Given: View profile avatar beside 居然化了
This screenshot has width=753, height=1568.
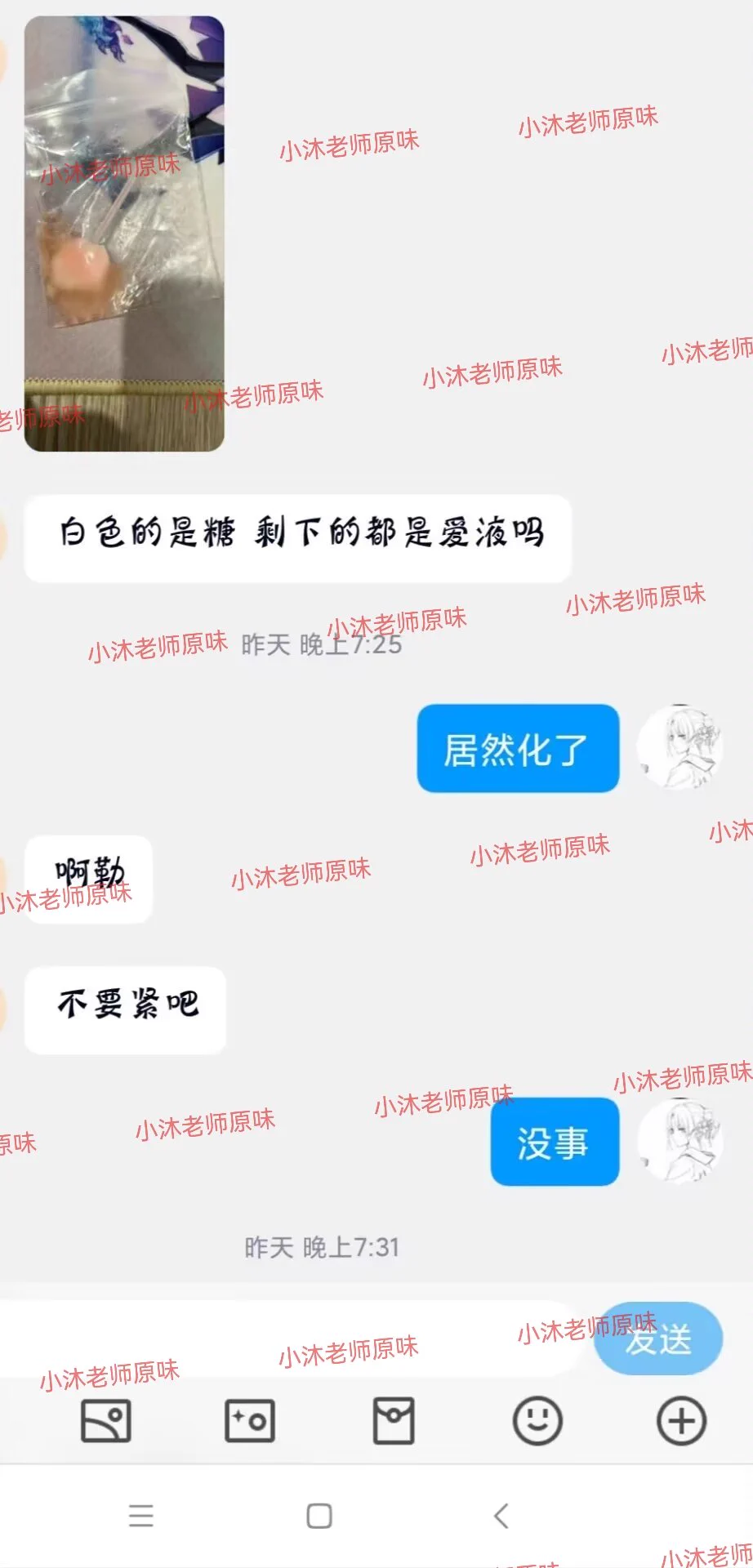Looking at the screenshot, I should coord(679,747).
